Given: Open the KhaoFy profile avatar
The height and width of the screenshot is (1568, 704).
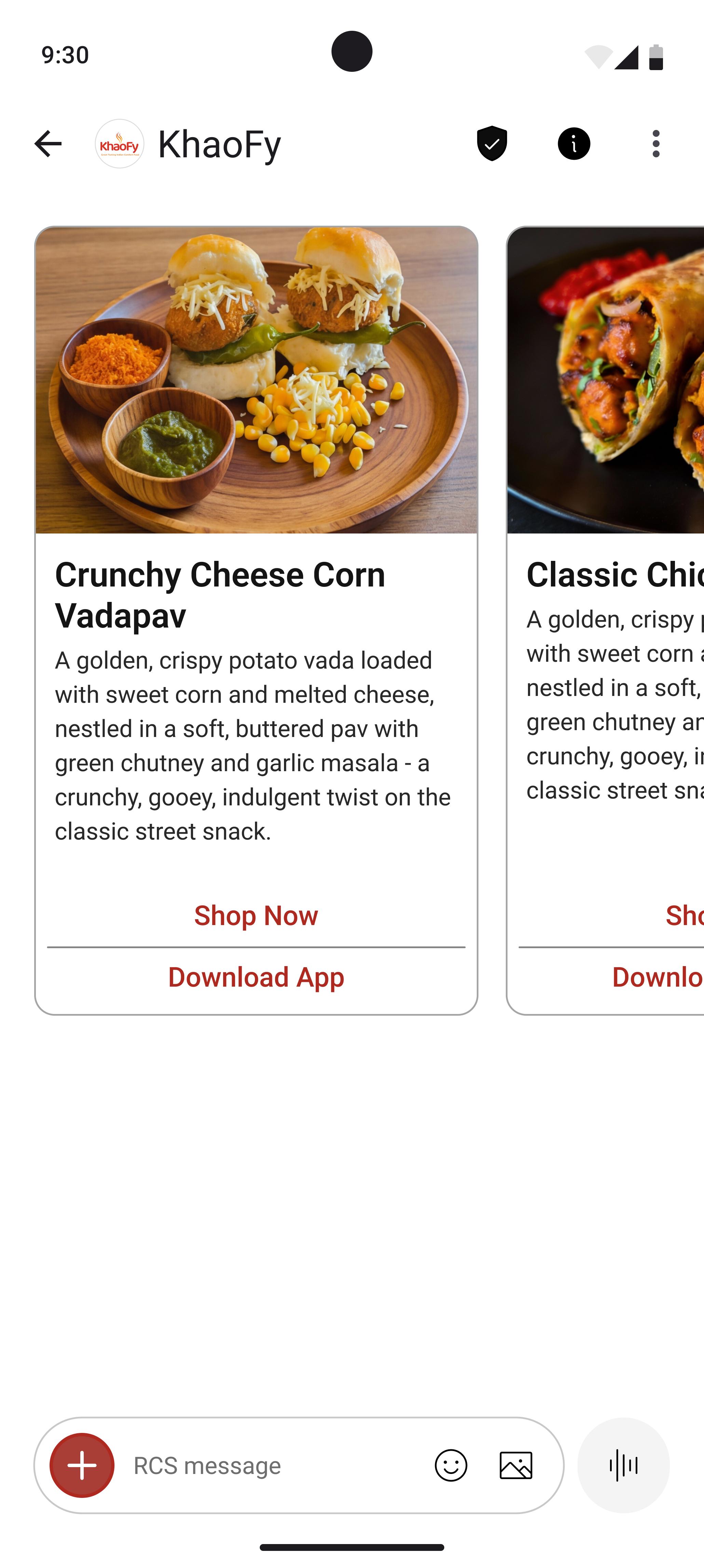Looking at the screenshot, I should pos(120,144).
